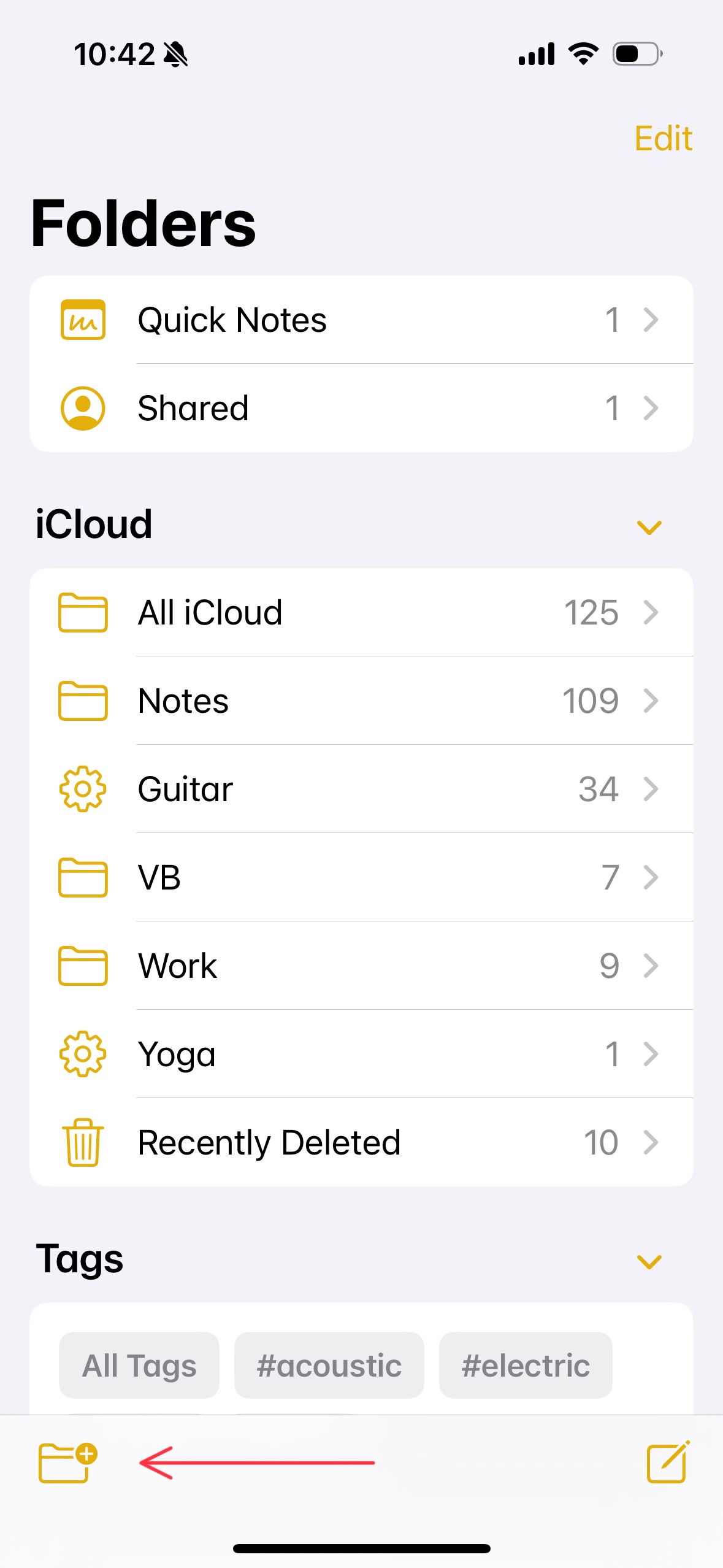Open the Shared notes folder
Viewport: 723px width, 1568px height.
pyautogui.click(x=361, y=408)
